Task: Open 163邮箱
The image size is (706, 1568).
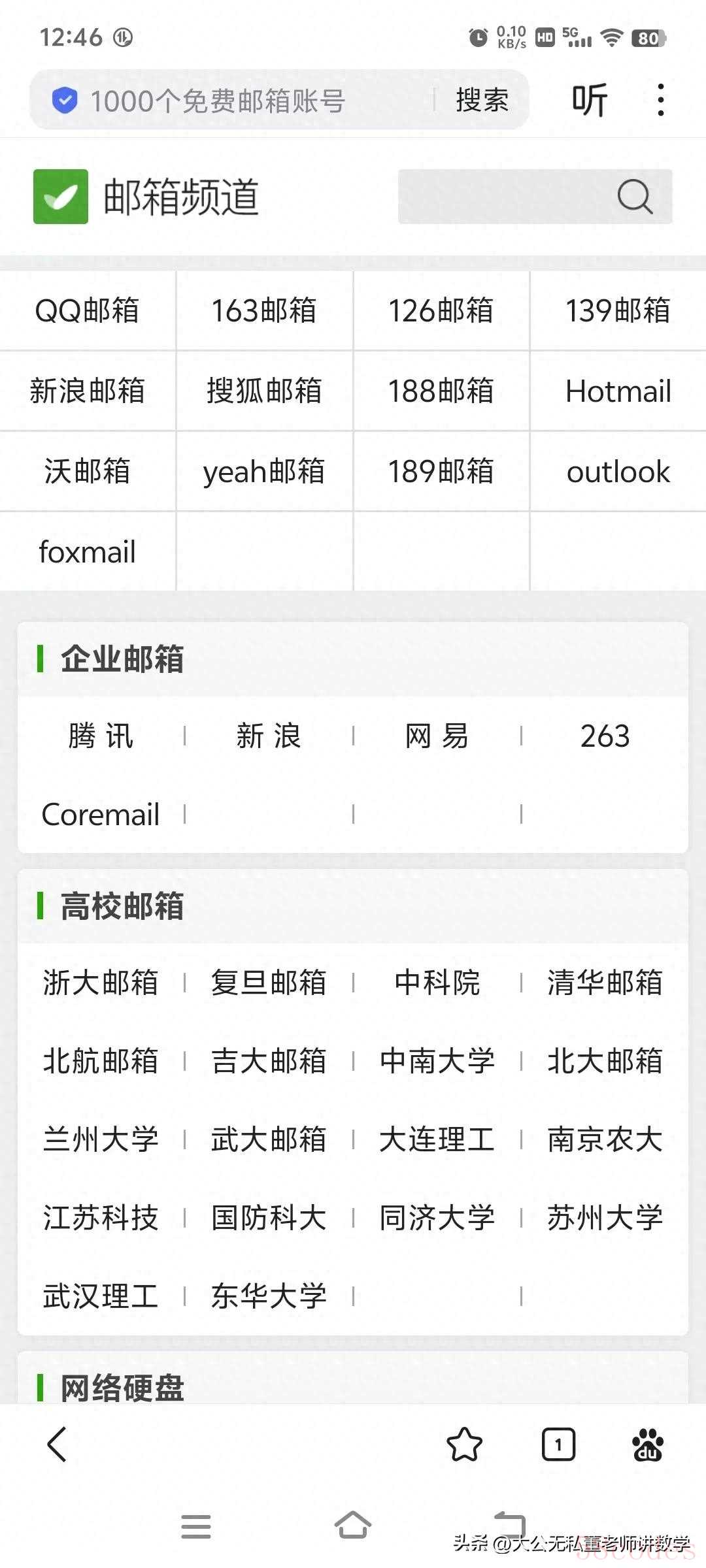Action: tap(264, 311)
